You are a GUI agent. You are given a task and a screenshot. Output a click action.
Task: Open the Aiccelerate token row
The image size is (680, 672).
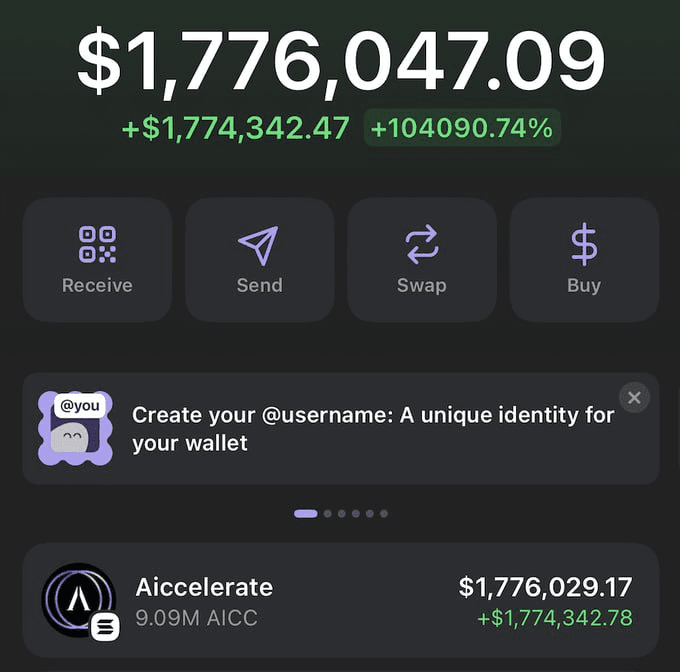pos(340,600)
